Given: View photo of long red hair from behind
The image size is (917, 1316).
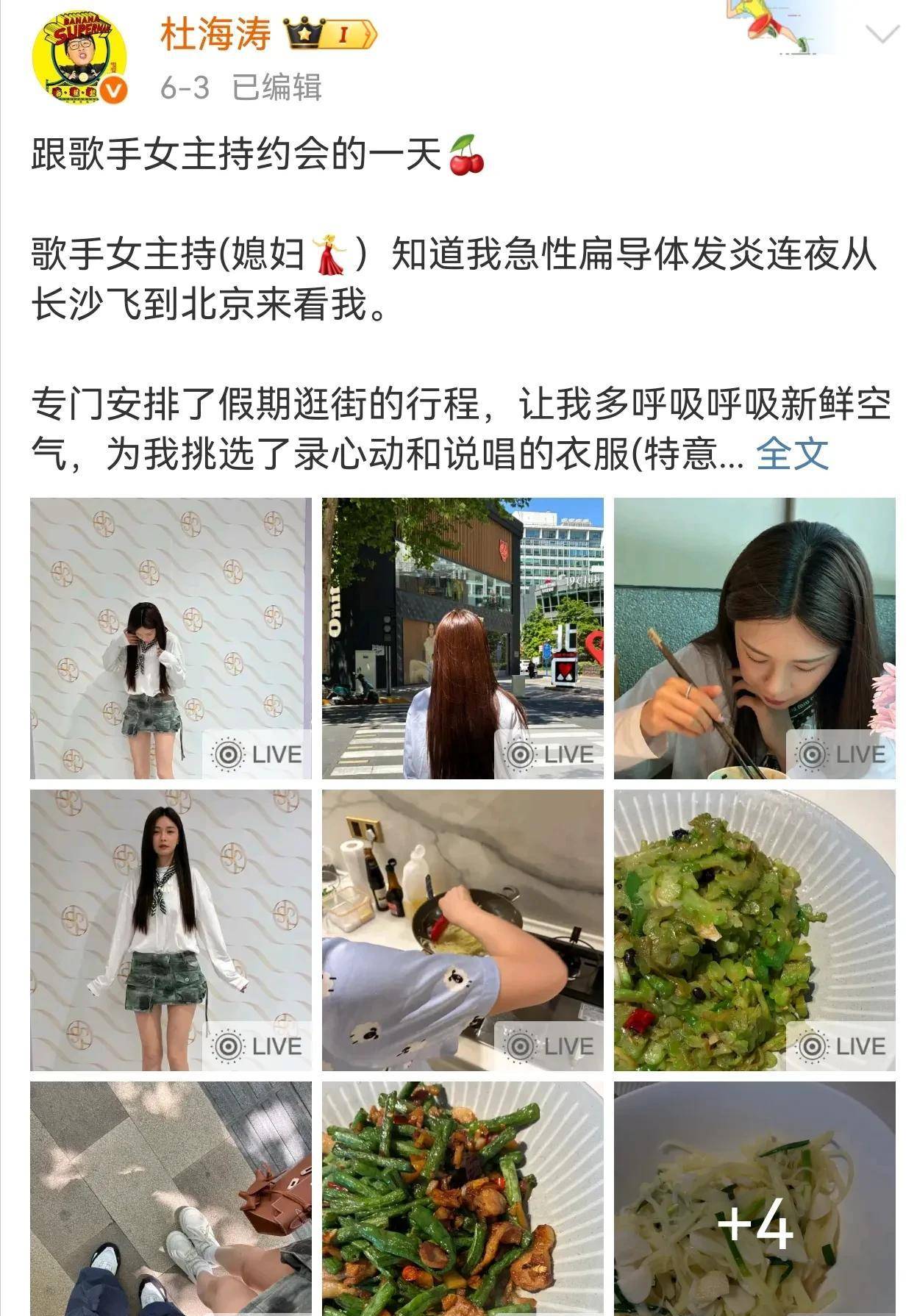Looking at the screenshot, I should coord(463,638).
